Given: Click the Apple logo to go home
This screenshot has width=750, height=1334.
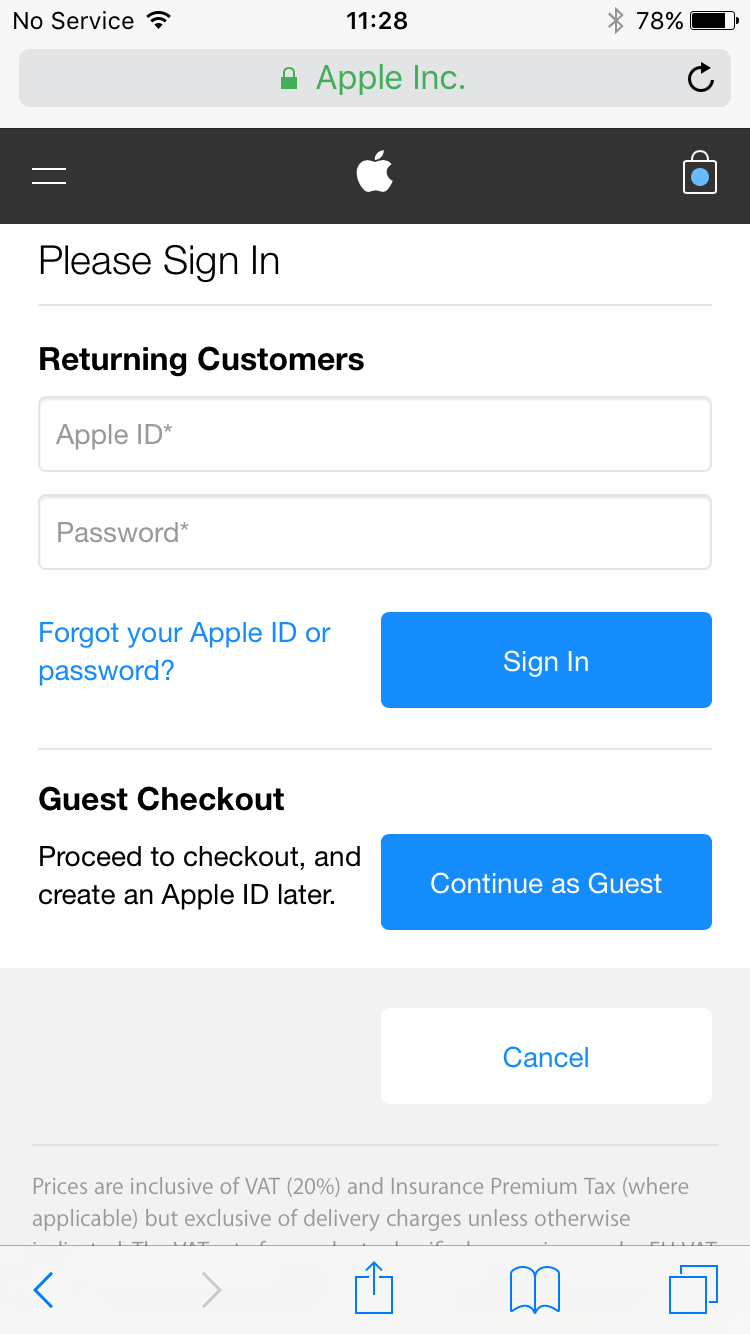Looking at the screenshot, I should (374, 173).
